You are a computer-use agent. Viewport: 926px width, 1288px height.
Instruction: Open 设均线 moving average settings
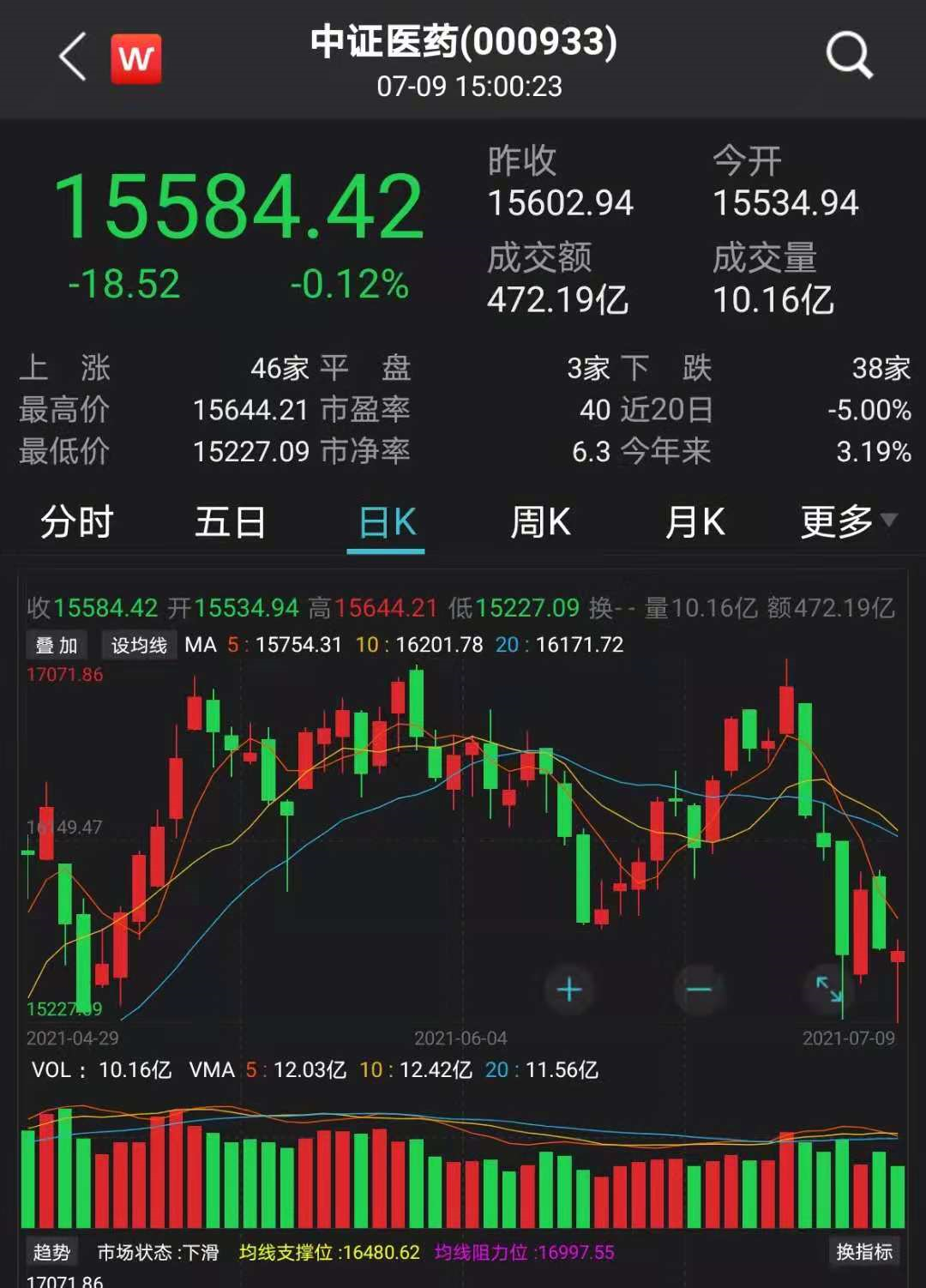pos(139,645)
